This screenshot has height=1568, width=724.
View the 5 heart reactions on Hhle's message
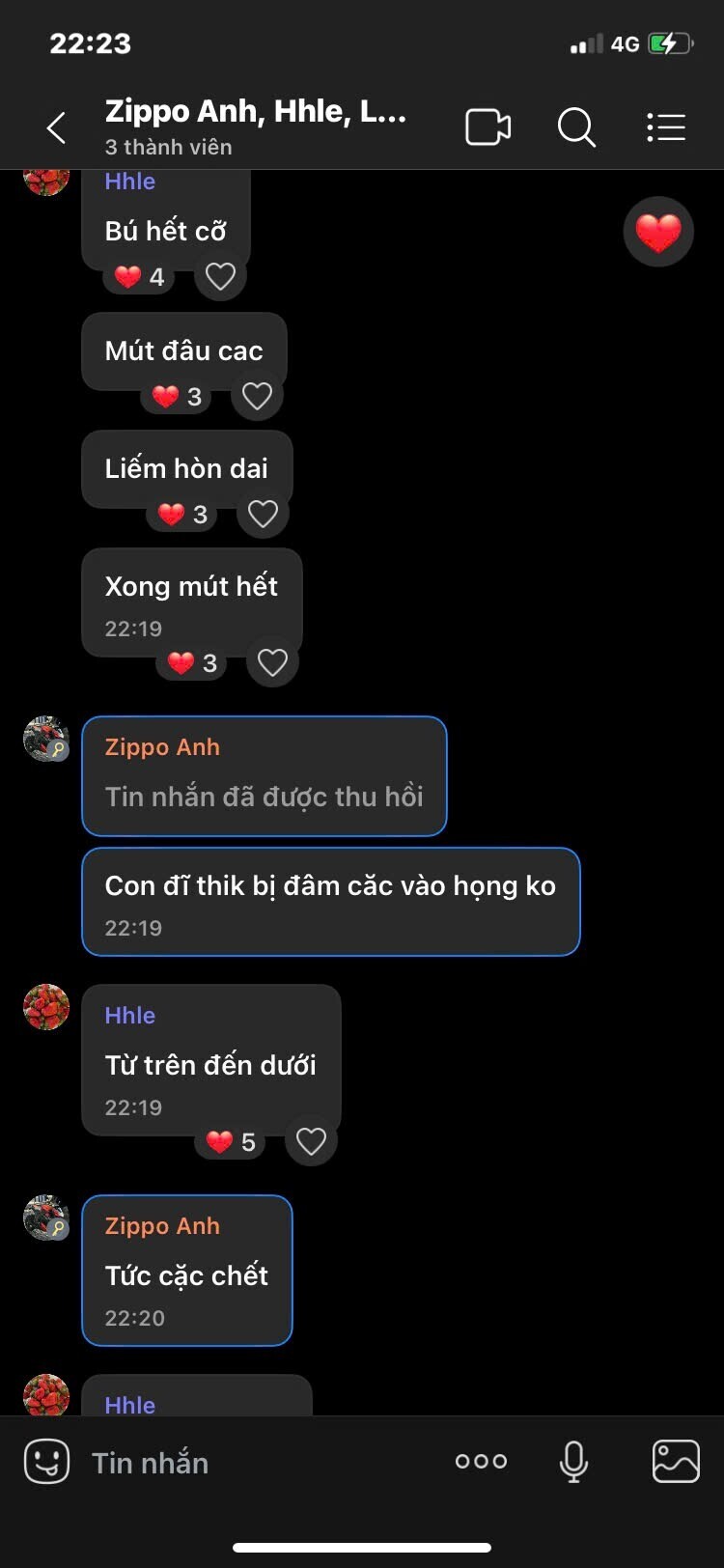pyautogui.click(x=231, y=1142)
